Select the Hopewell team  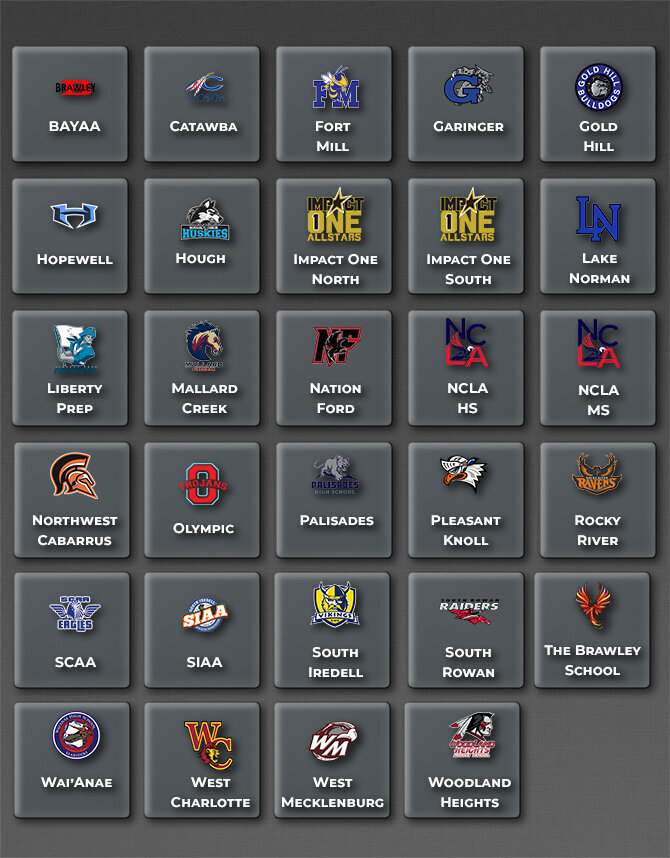pos(70,236)
